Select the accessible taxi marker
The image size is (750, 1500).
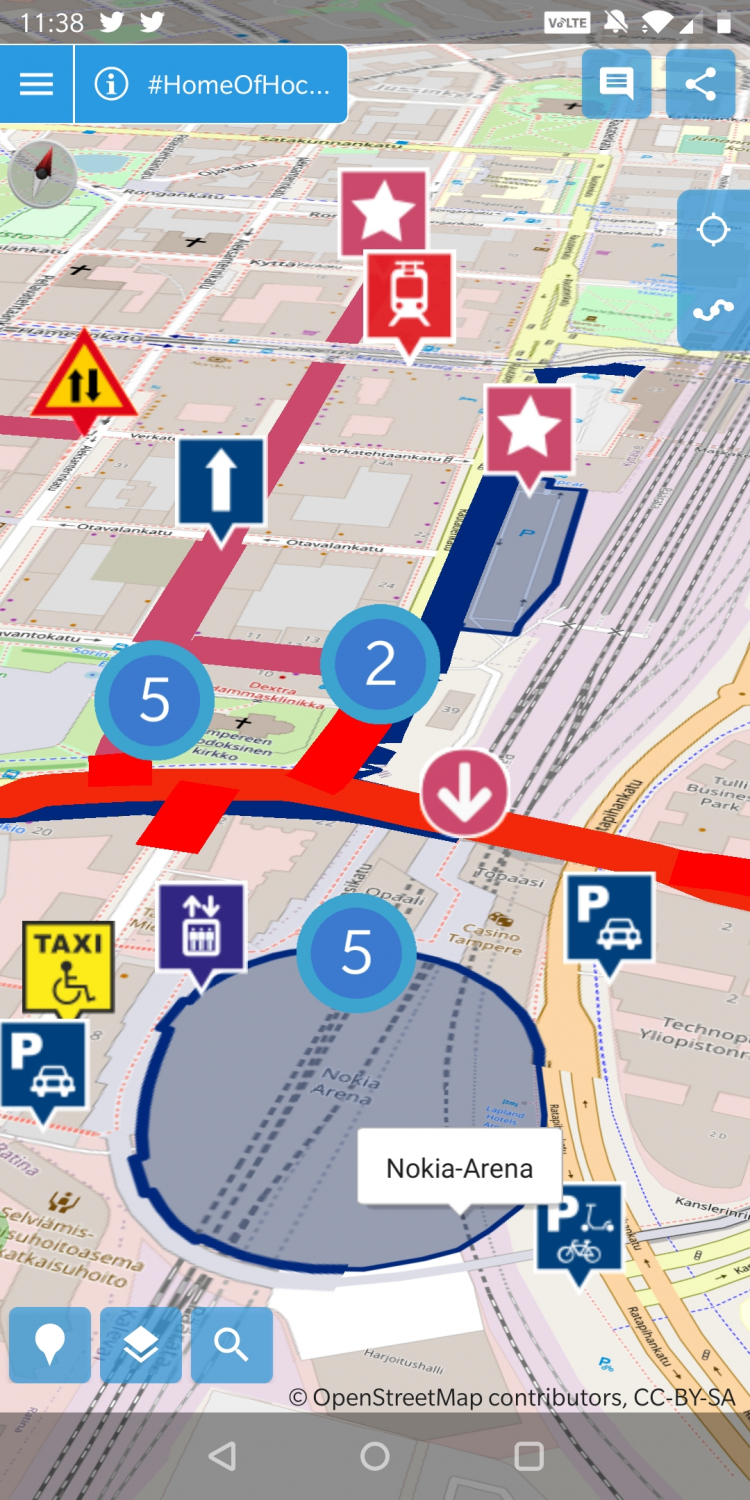coord(68,967)
